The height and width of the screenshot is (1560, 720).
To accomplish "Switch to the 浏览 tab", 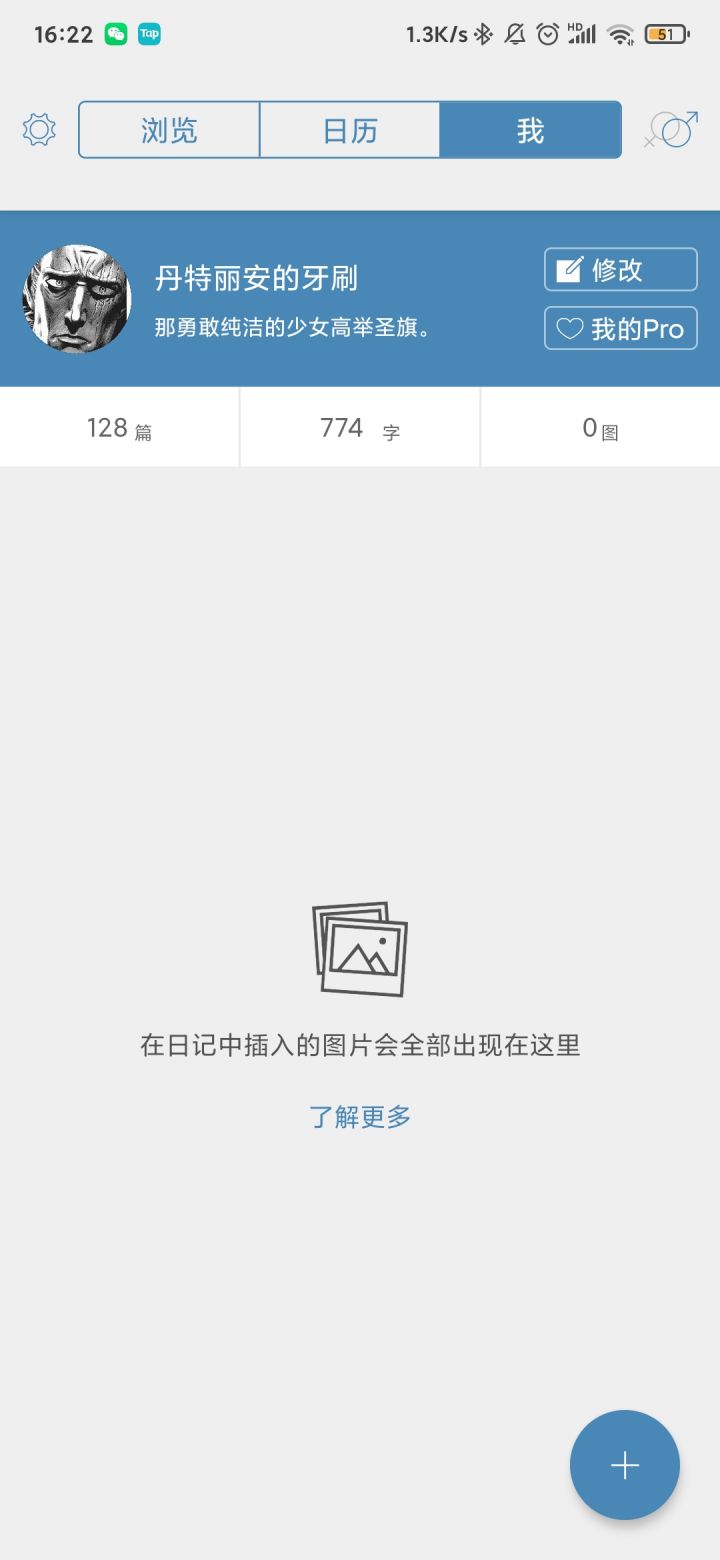I will [168, 130].
